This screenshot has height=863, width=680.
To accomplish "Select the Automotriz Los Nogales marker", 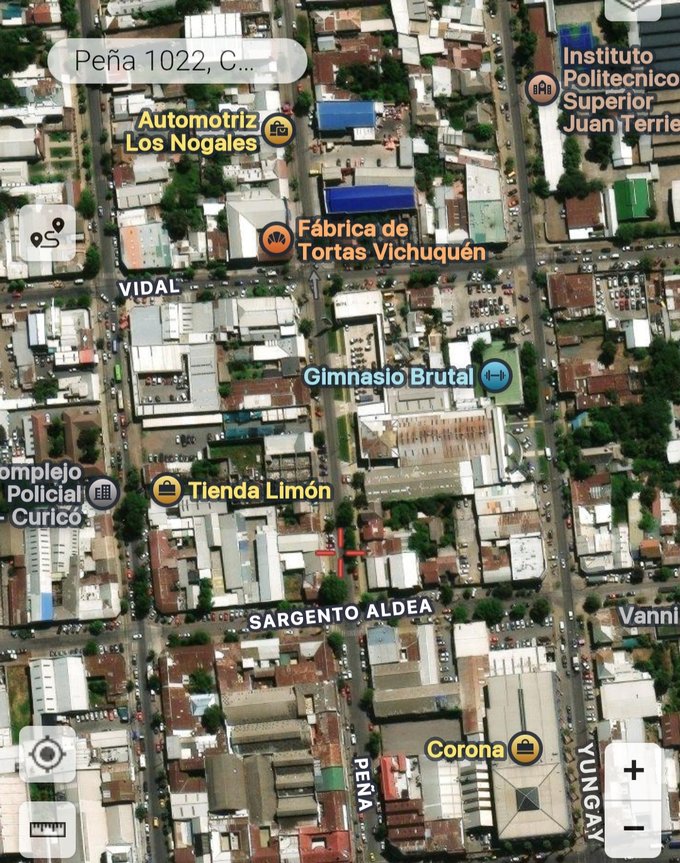I will tap(278, 130).
